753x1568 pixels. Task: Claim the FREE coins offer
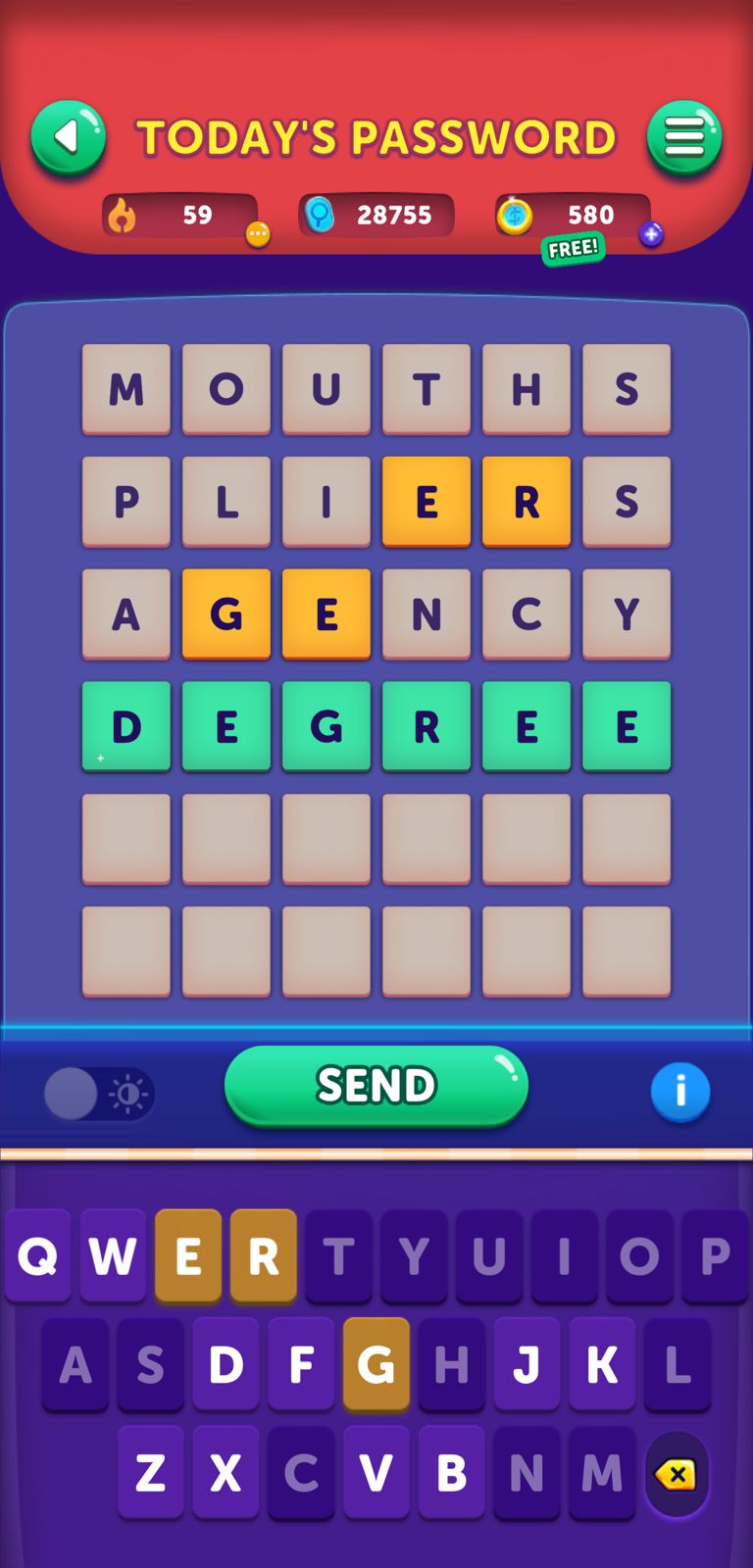(x=574, y=249)
